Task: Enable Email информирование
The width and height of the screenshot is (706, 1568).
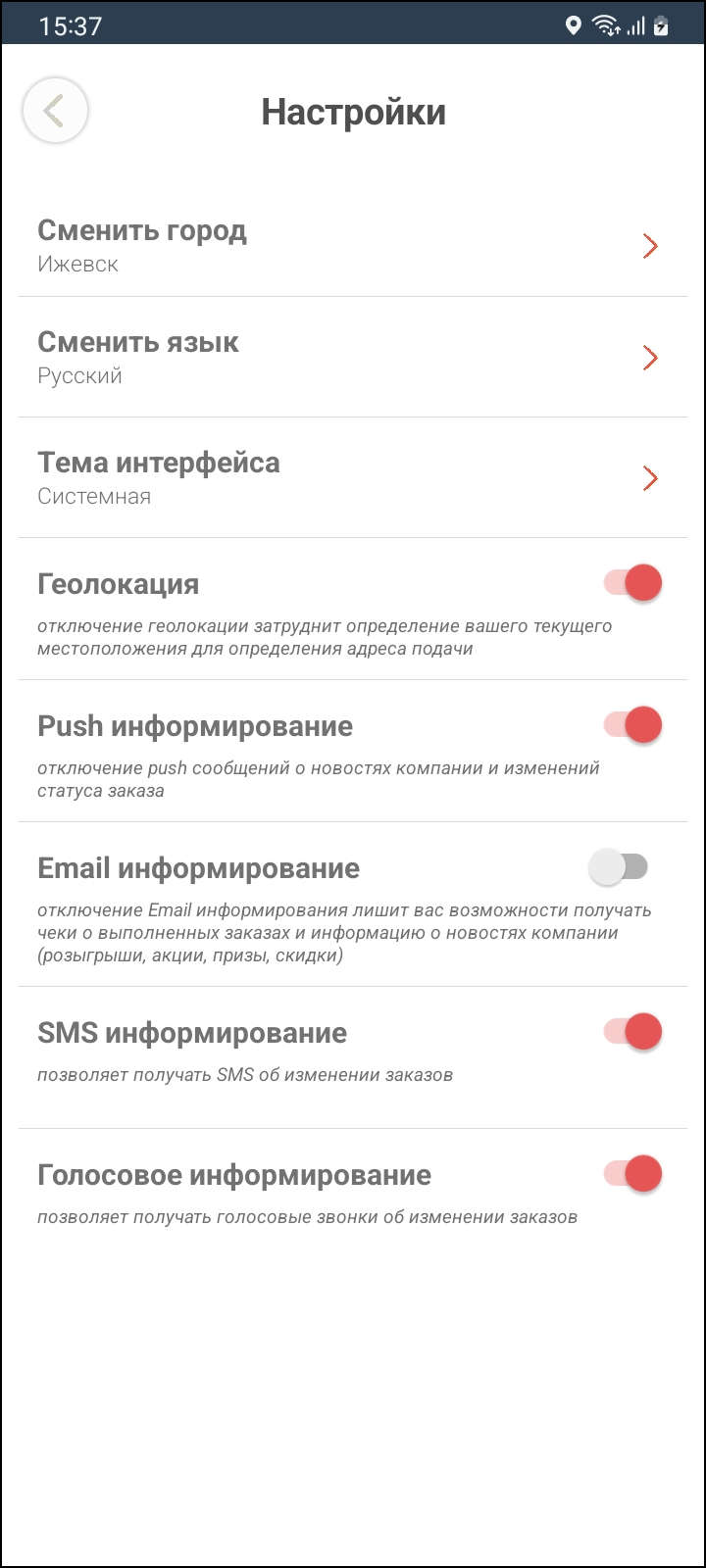Action: (619, 866)
